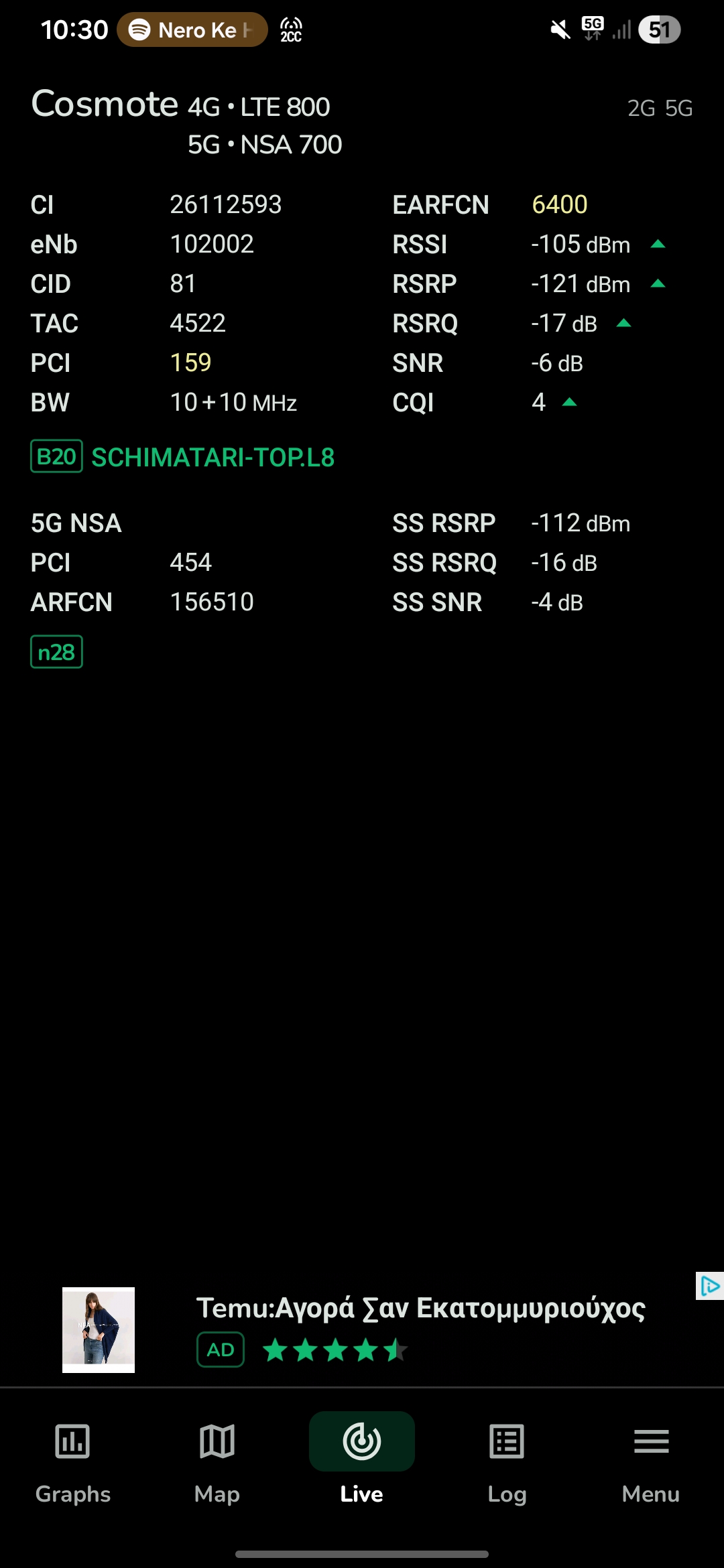Open the Spotify now playing chip
724x1568 pixels.
tap(192, 30)
